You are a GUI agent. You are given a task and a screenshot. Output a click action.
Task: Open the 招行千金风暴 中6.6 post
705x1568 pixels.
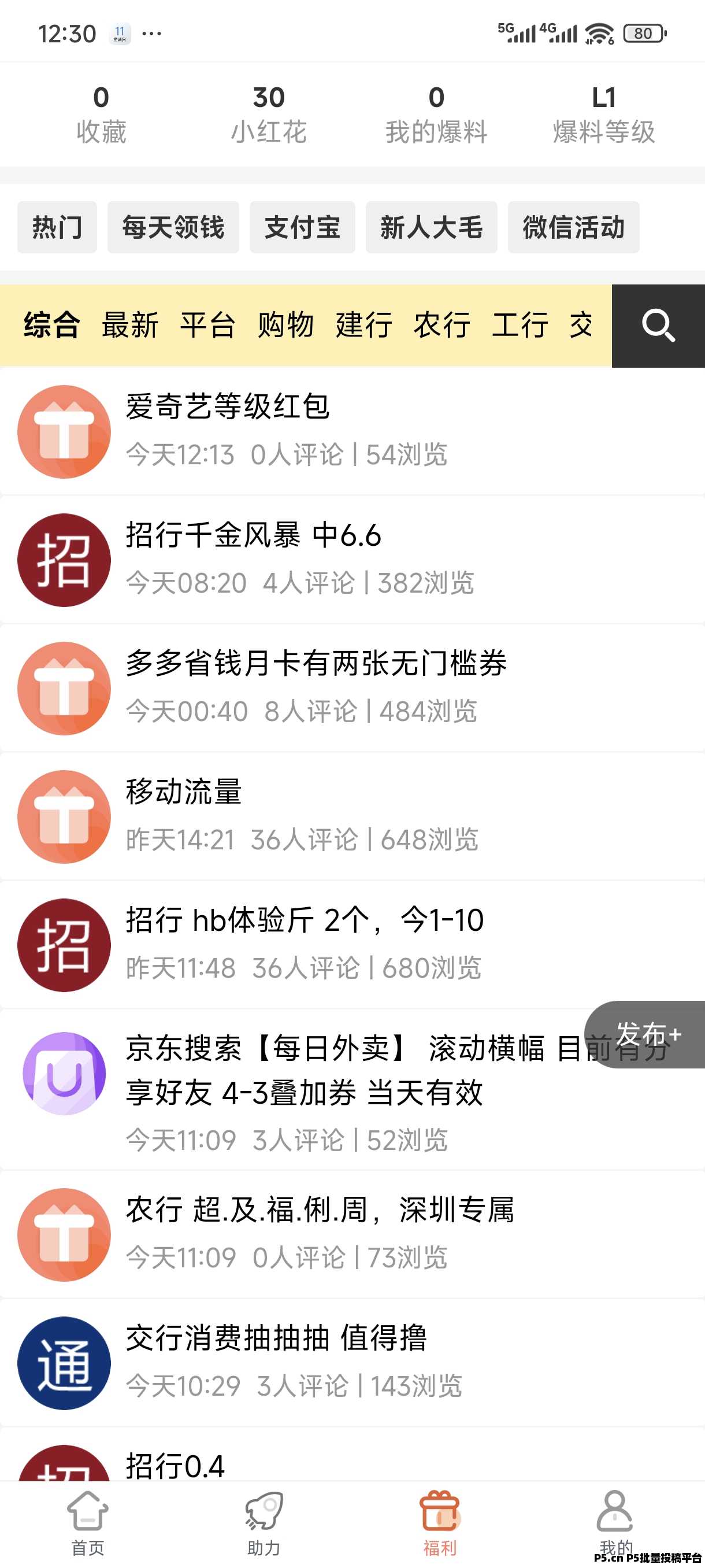(255, 538)
